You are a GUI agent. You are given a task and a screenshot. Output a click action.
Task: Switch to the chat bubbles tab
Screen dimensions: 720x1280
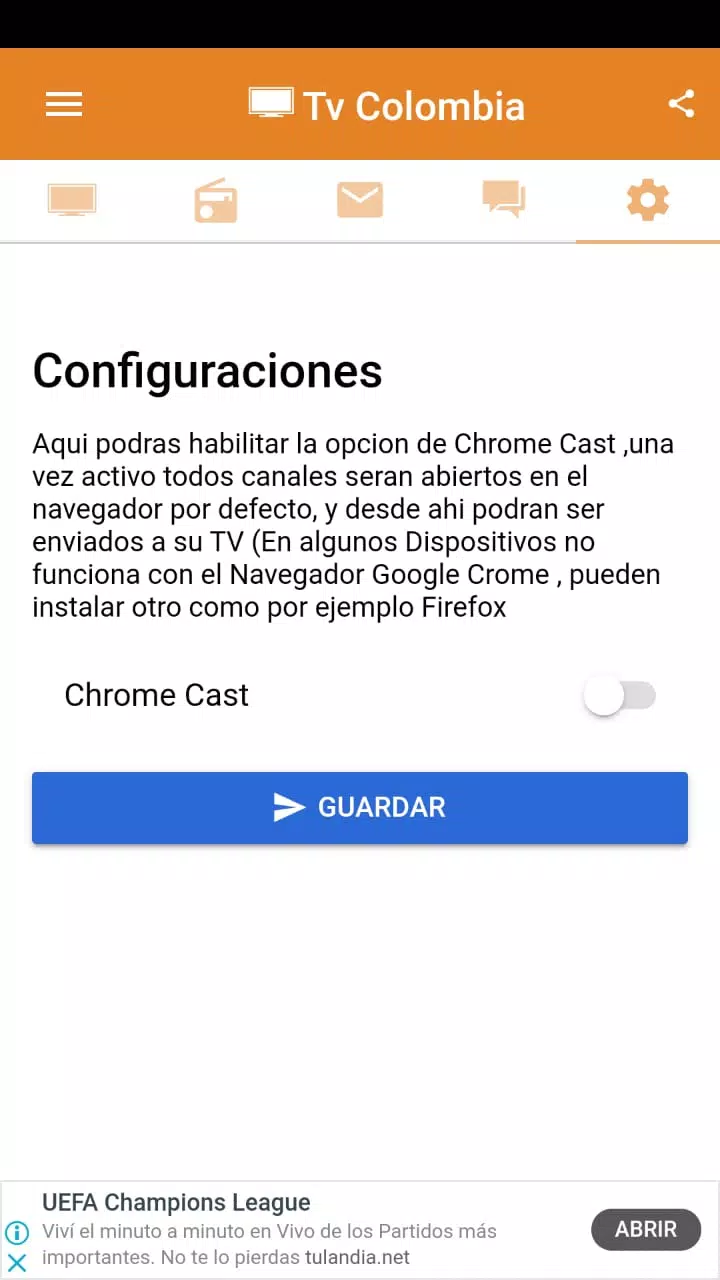[504, 200]
